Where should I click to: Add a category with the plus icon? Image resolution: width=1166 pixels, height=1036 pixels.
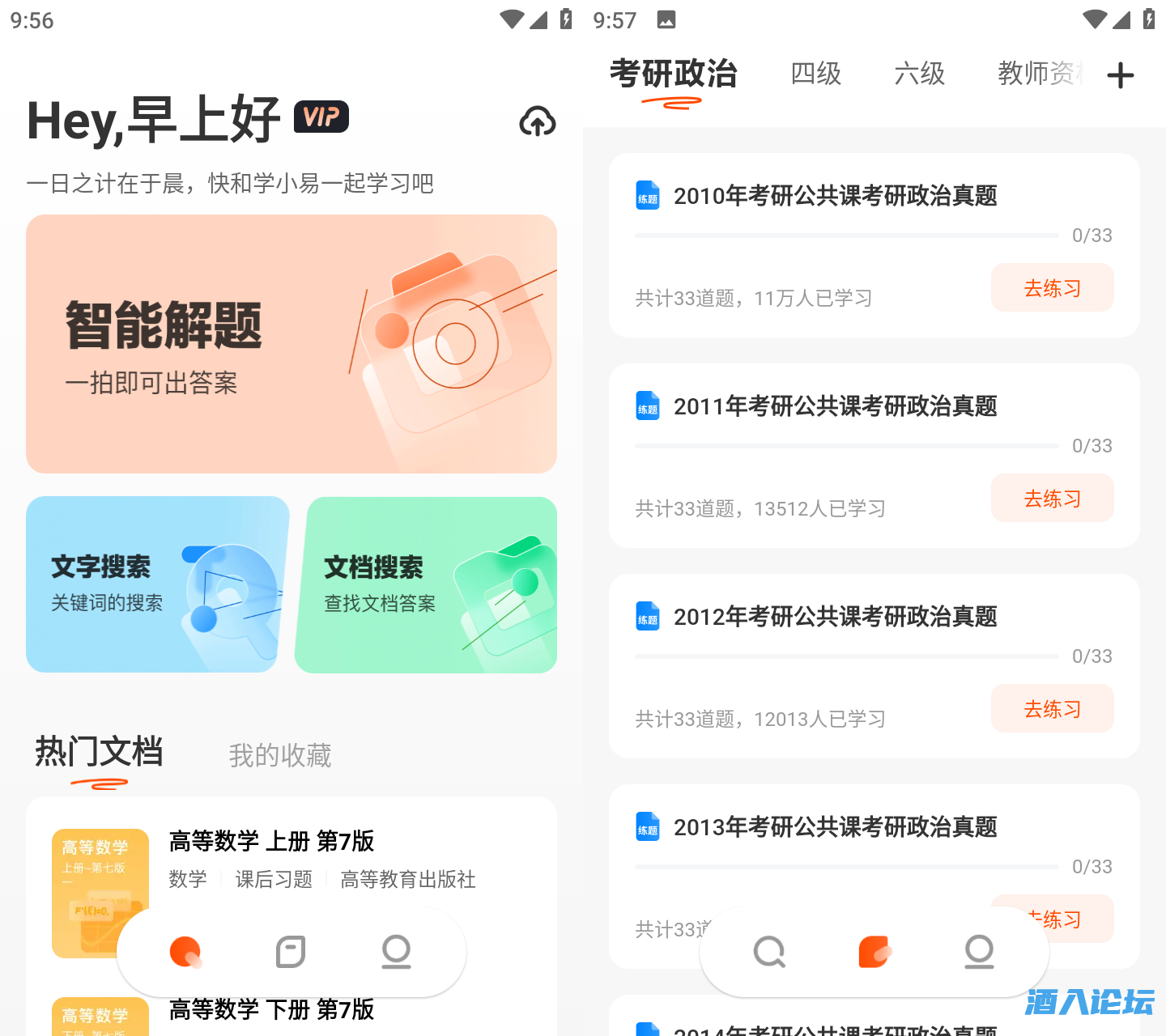click(x=1120, y=76)
